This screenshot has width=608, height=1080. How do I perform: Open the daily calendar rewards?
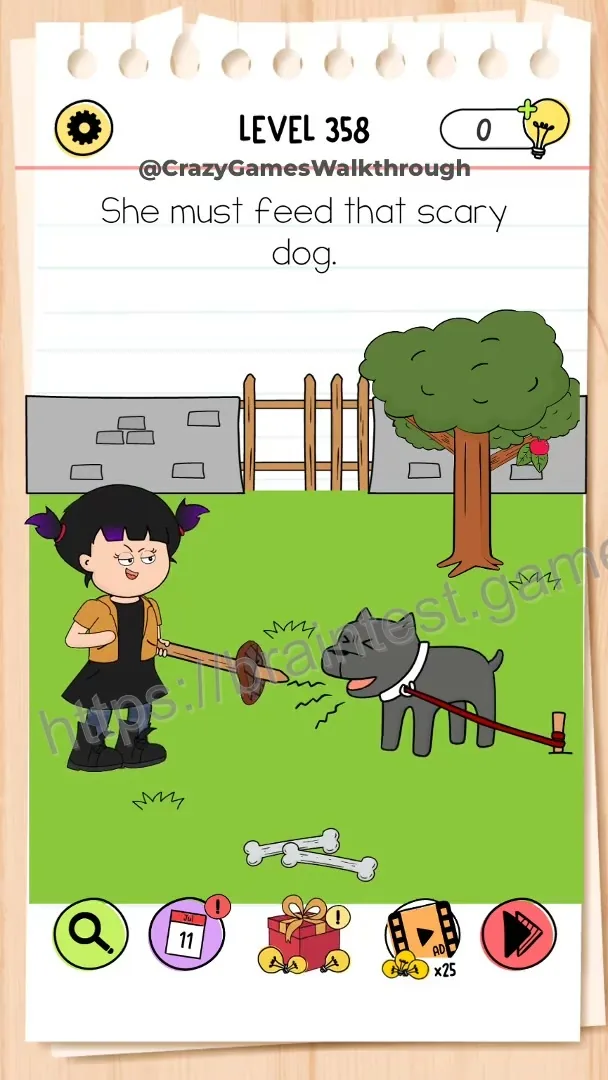tap(187, 934)
